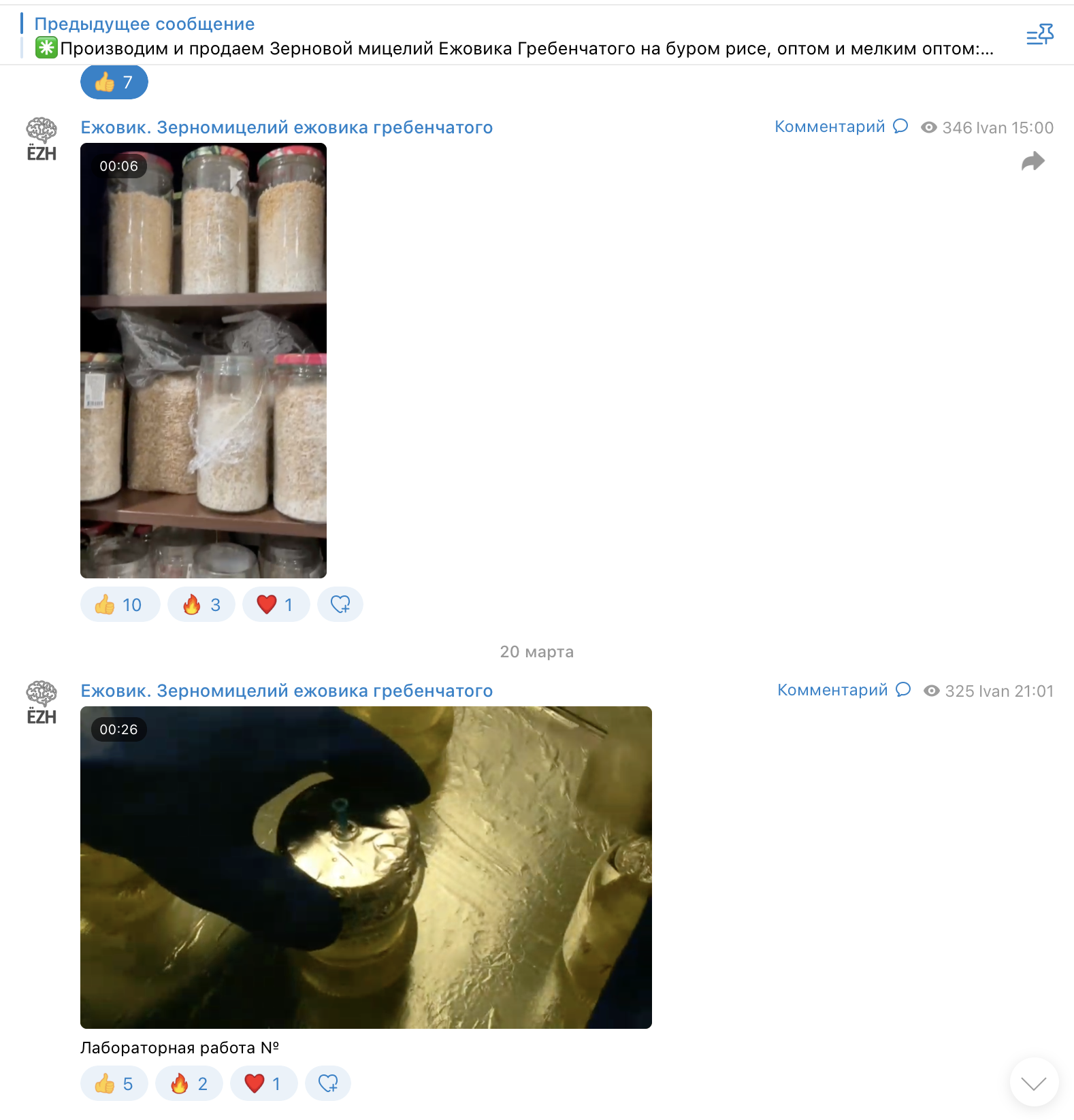Add a new reaction under Лабораторная работа post

pos(328,1084)
